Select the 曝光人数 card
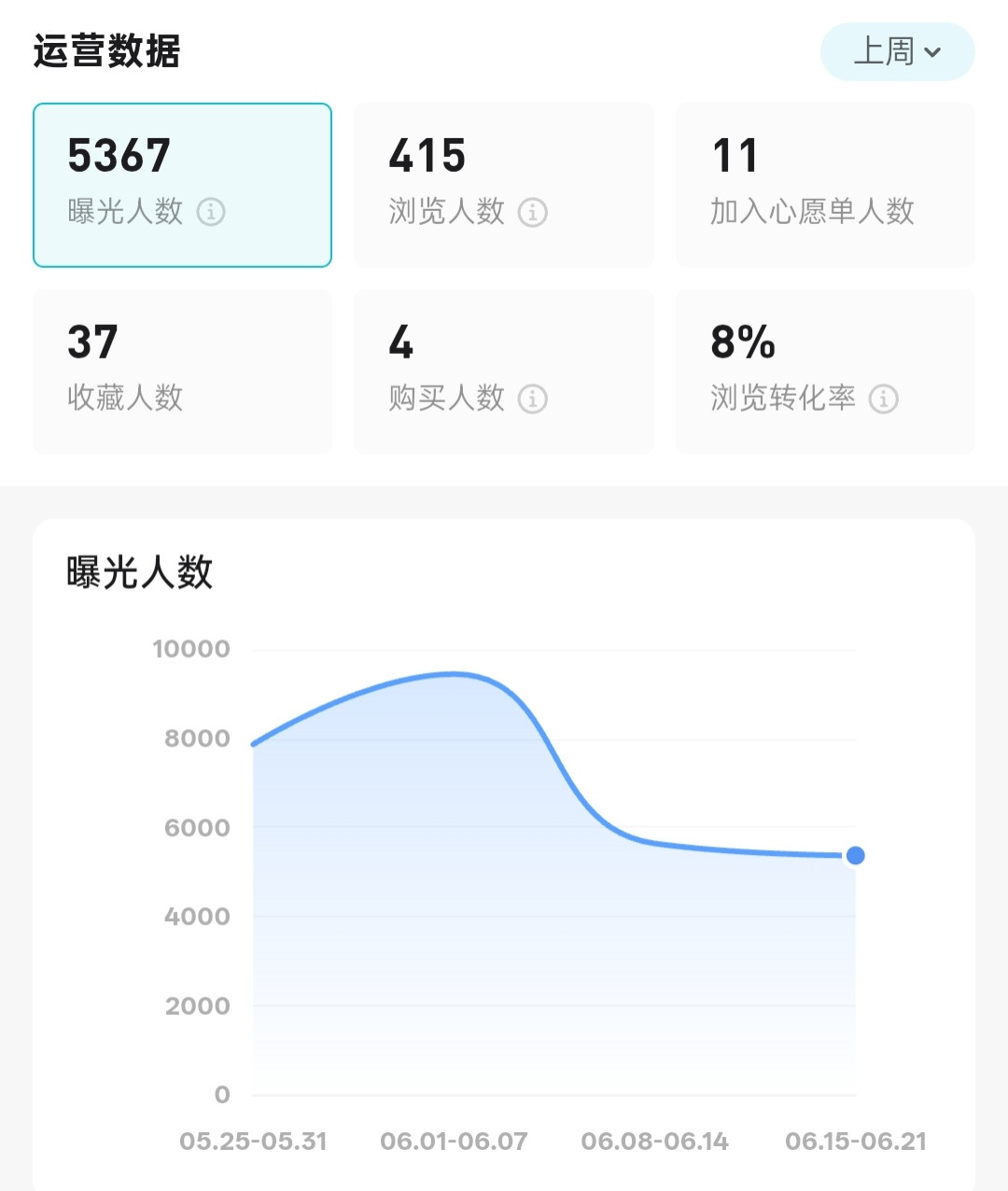 [182, 185]
